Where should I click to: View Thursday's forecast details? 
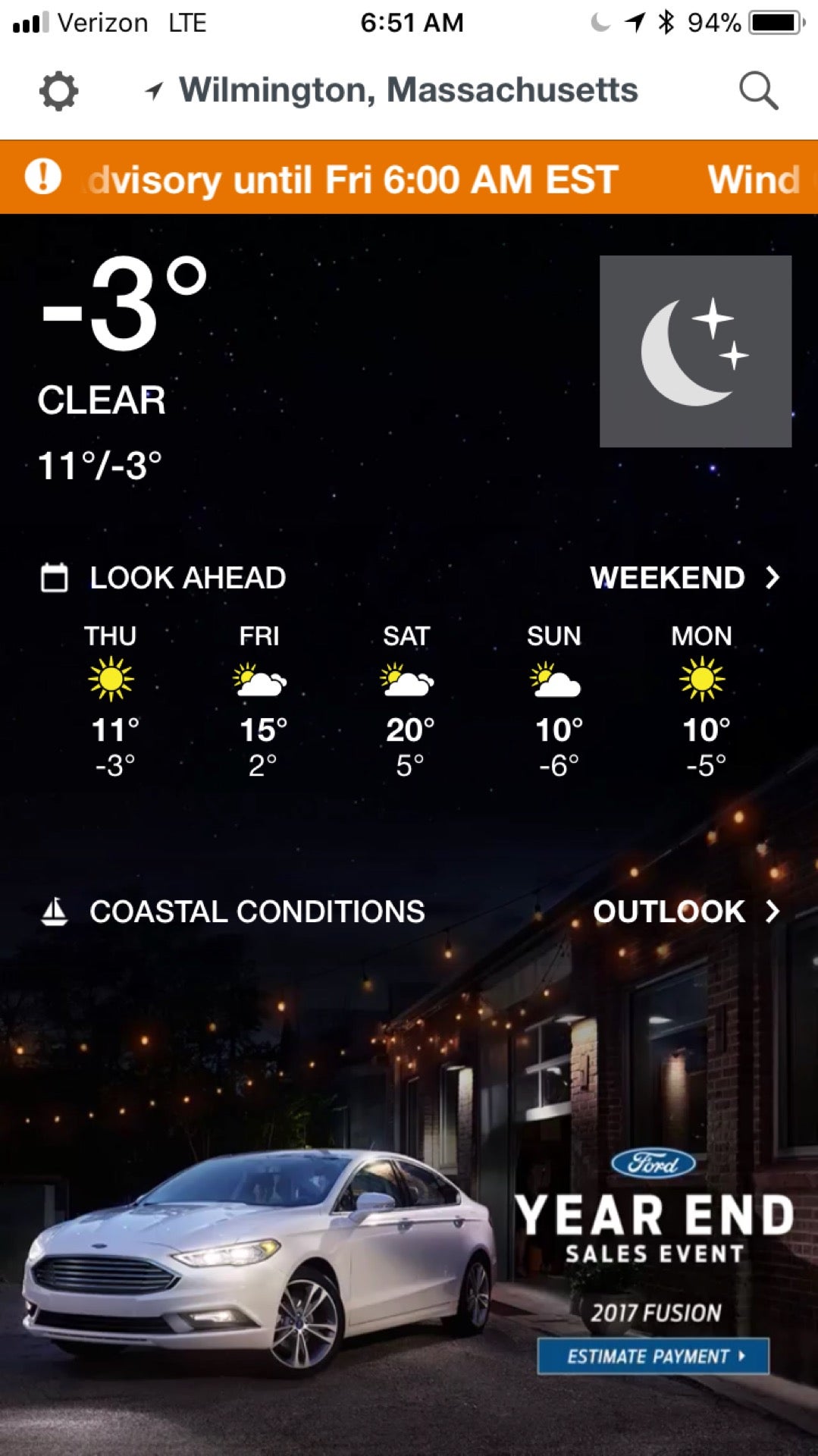point(112,699)
